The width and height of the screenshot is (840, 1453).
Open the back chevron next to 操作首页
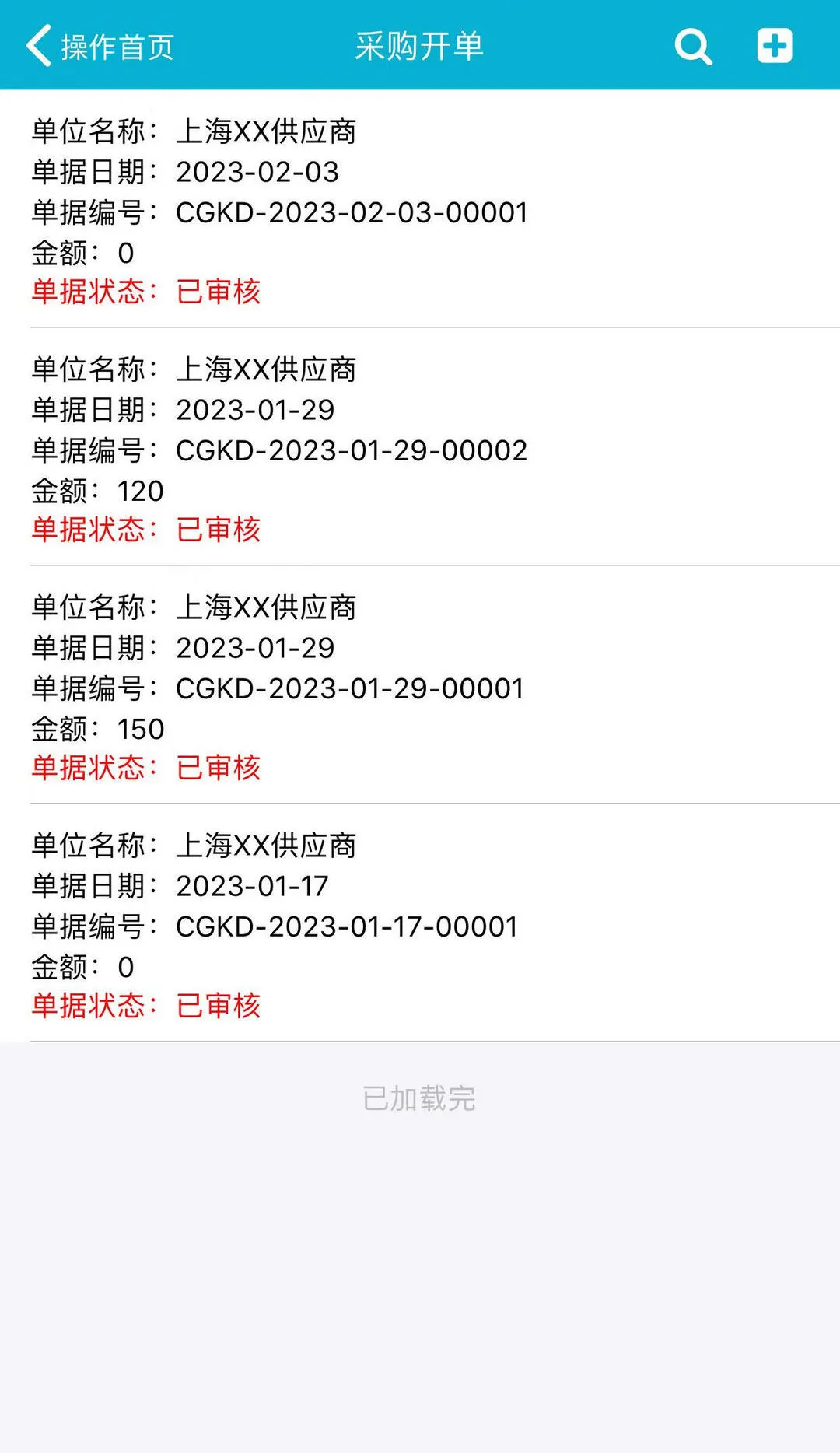tap(37, 44)
